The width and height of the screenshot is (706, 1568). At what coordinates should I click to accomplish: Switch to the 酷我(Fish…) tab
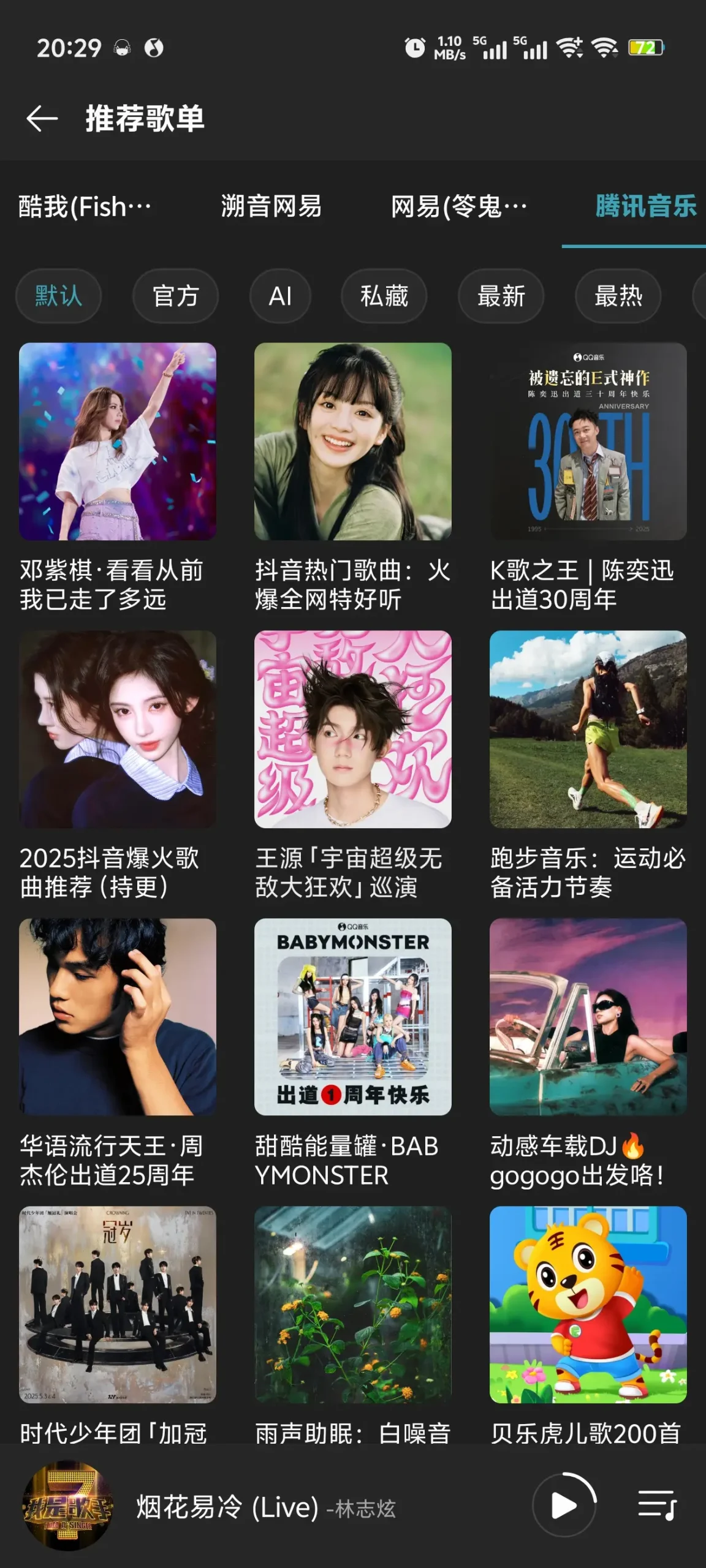point(83,207)
